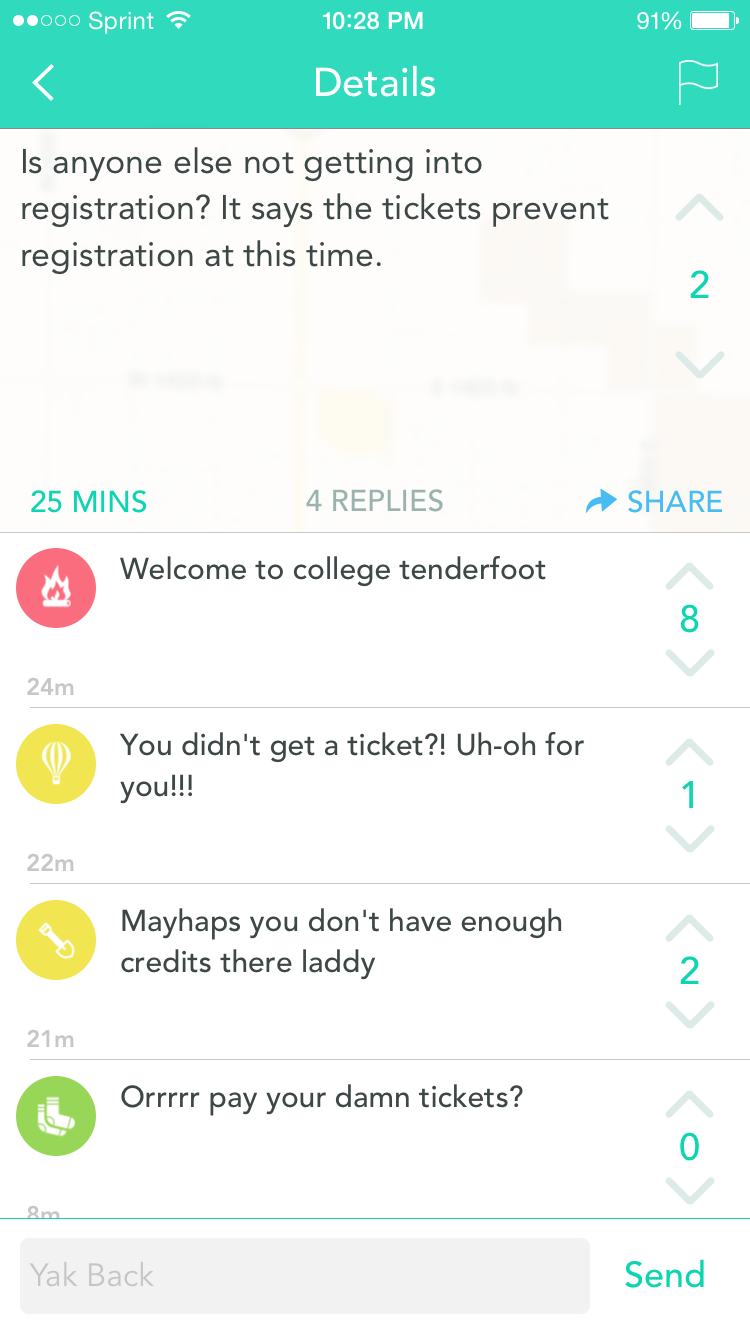The width and height of the screenshot is (750, 1334).
Task: Send your reply
Action: click(665, 1275)
